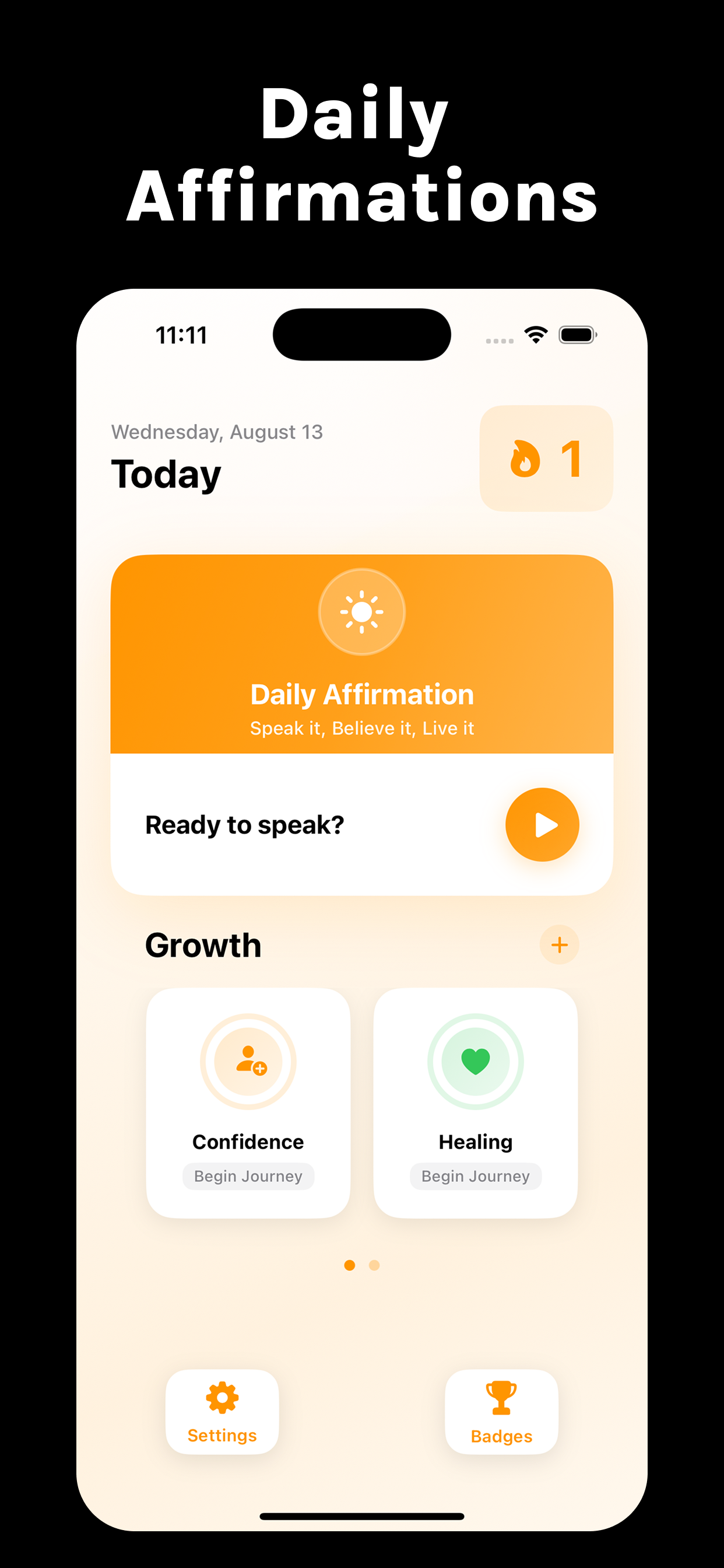Tap the plus icon next to Growth

[558, 944]
